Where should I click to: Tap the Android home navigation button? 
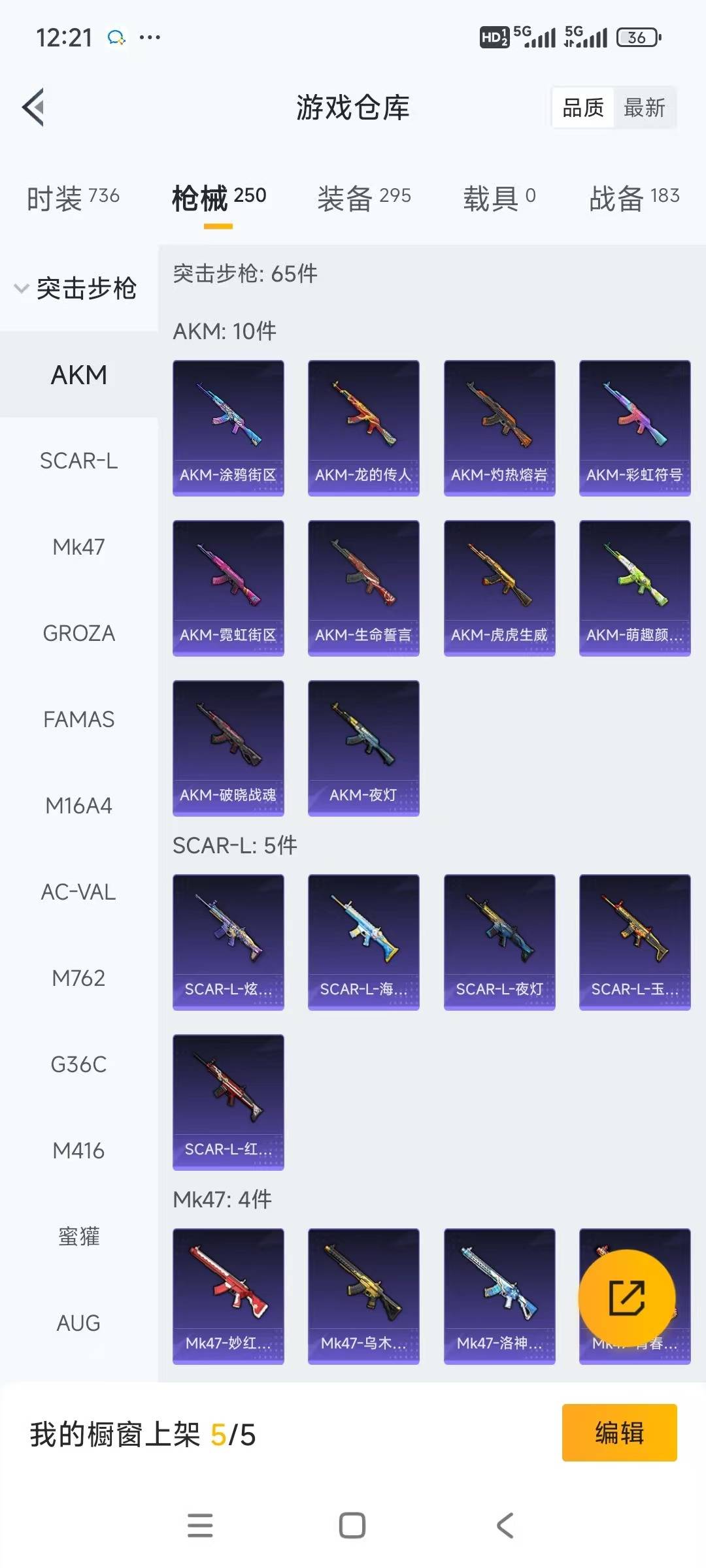tap(352, 1526)
